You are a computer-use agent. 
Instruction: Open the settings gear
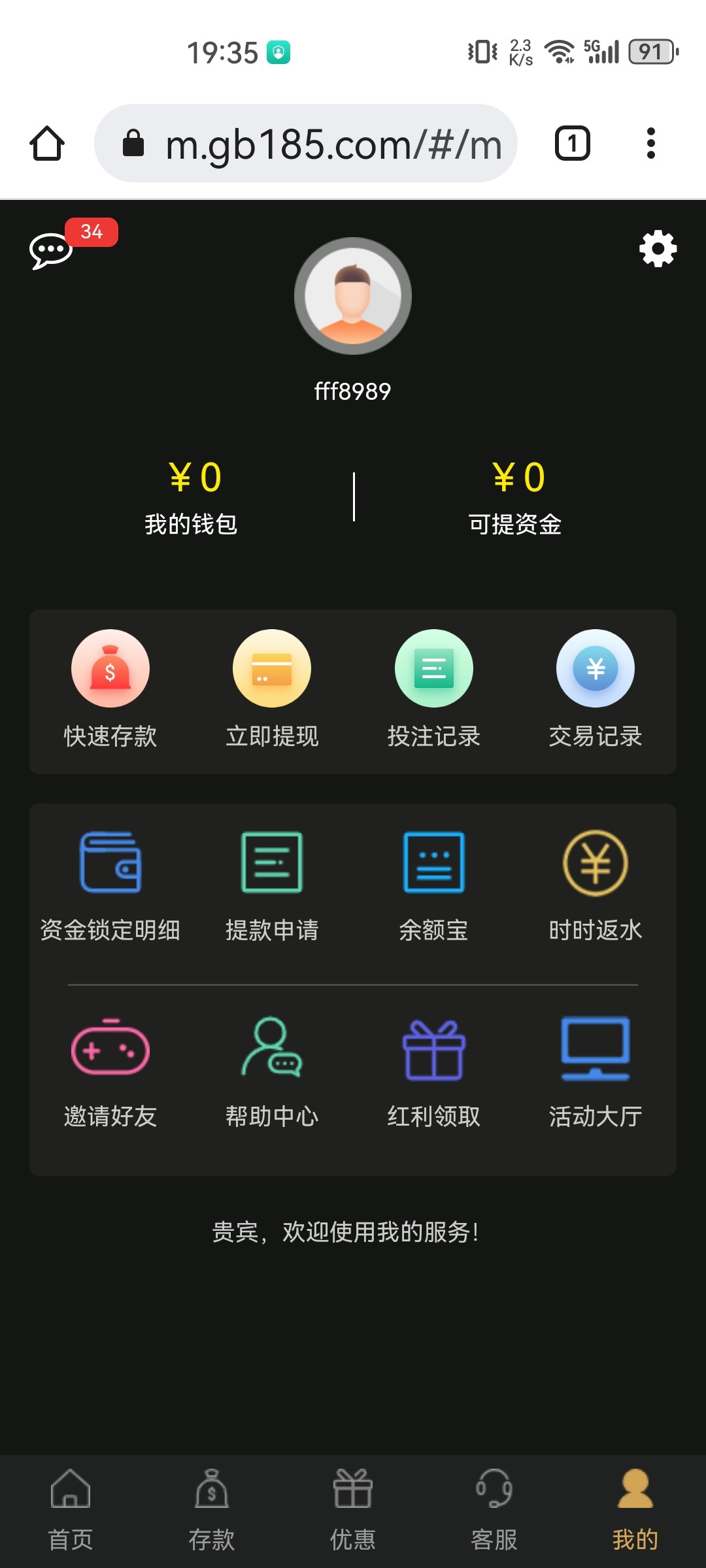pyautogui.click(x=658, y=248)
